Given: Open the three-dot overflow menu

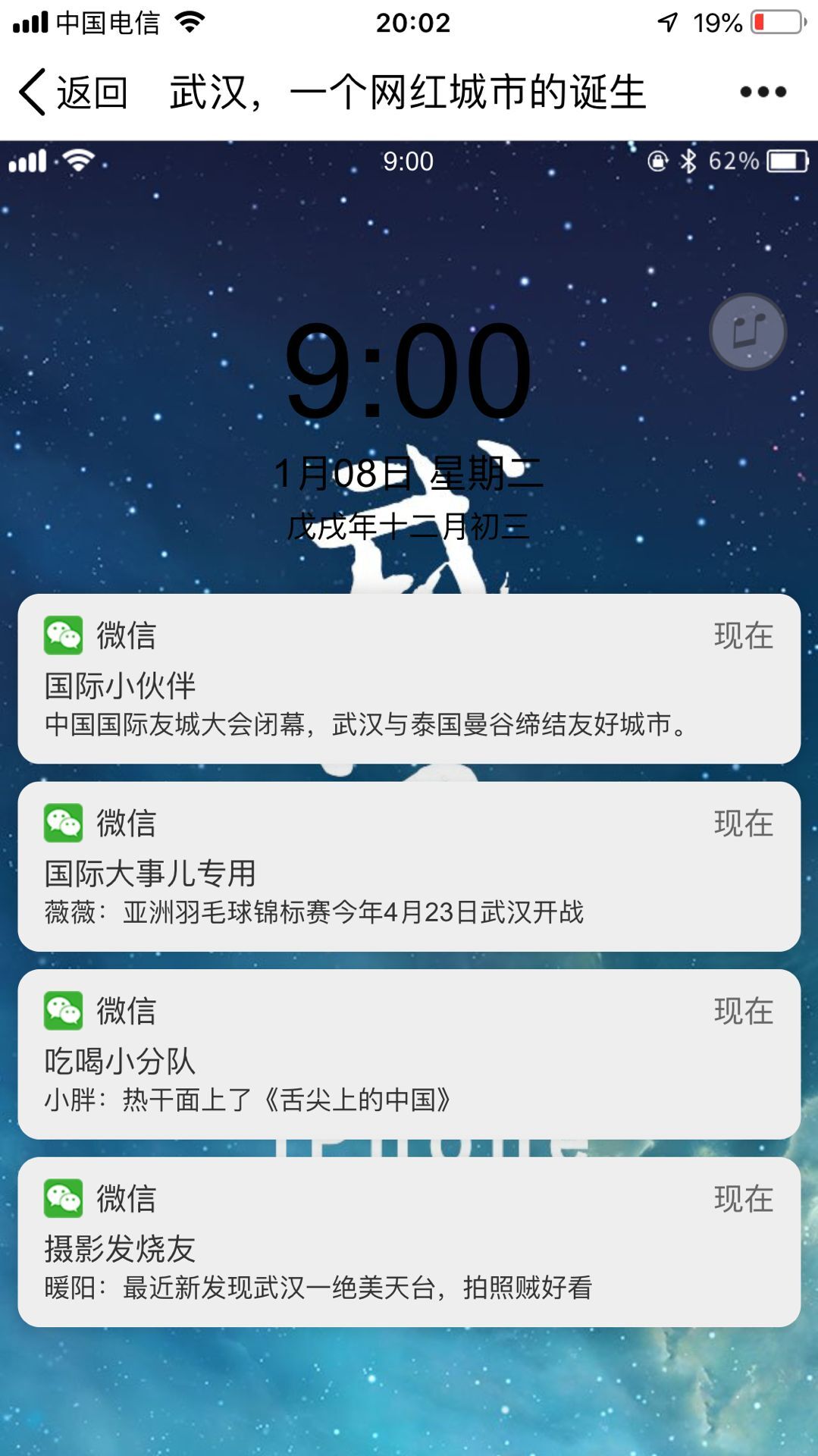Looking at the screenshot, I should pos(763,93).
